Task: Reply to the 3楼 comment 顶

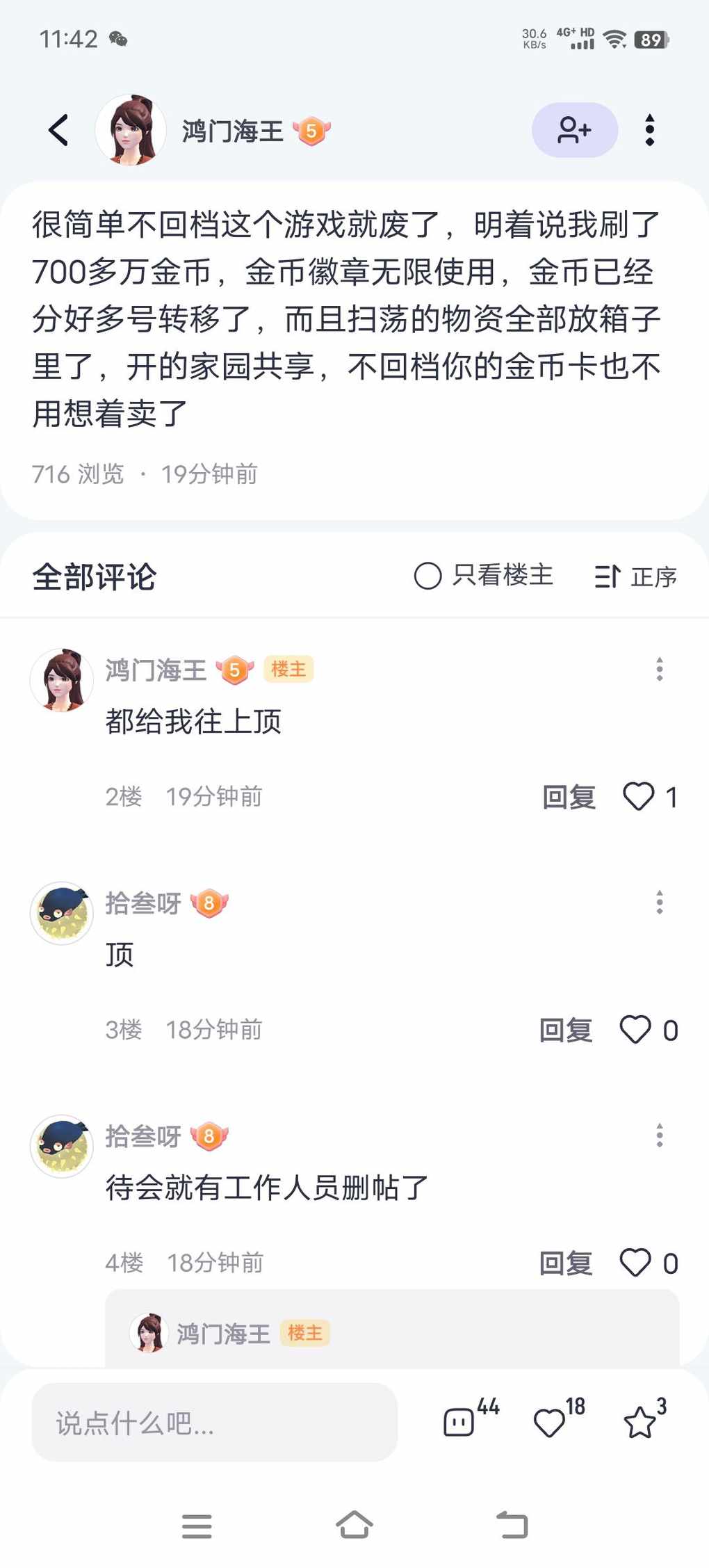Action: pos(566,1030)
